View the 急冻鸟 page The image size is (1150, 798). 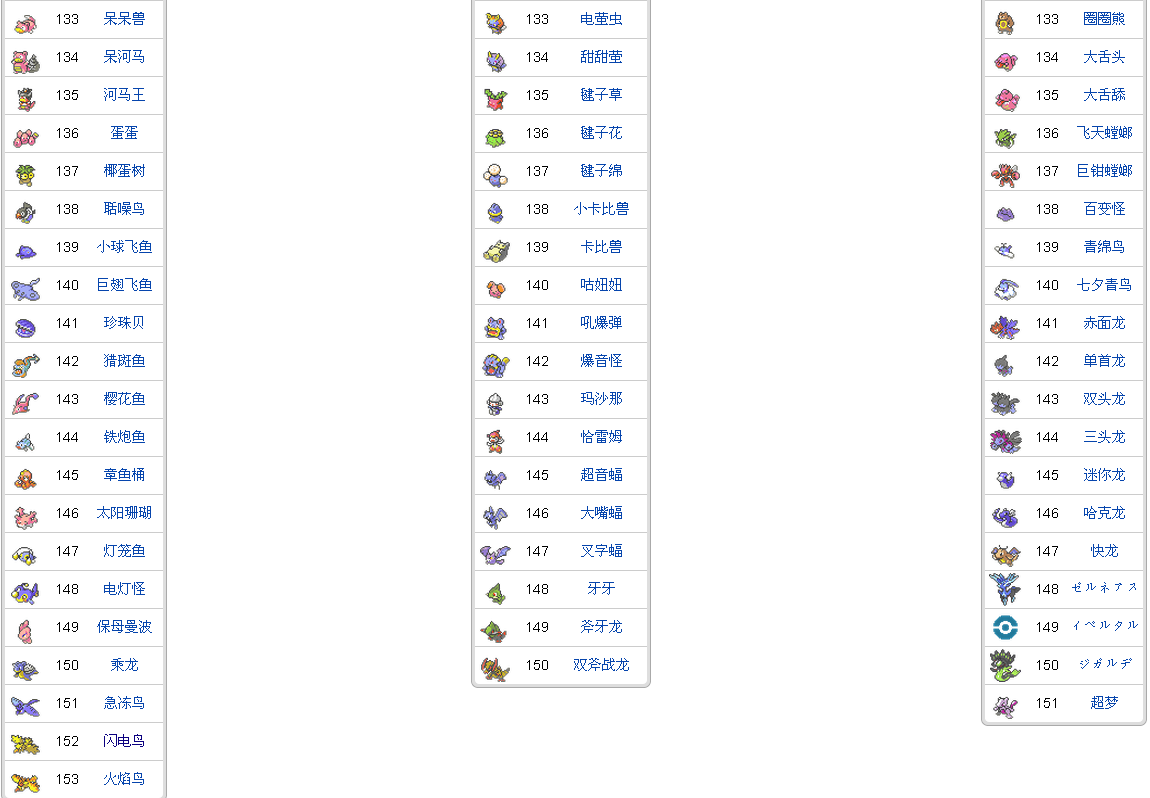point(124,703)
